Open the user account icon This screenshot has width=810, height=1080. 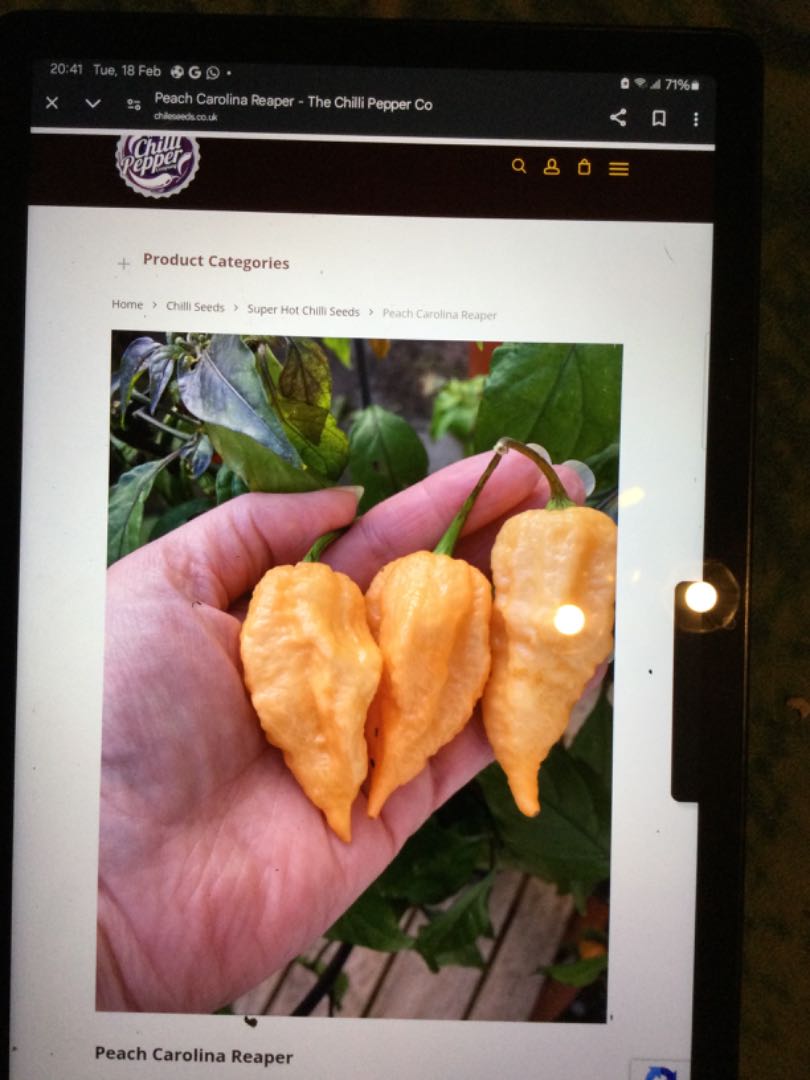click(x=551, y=167)
